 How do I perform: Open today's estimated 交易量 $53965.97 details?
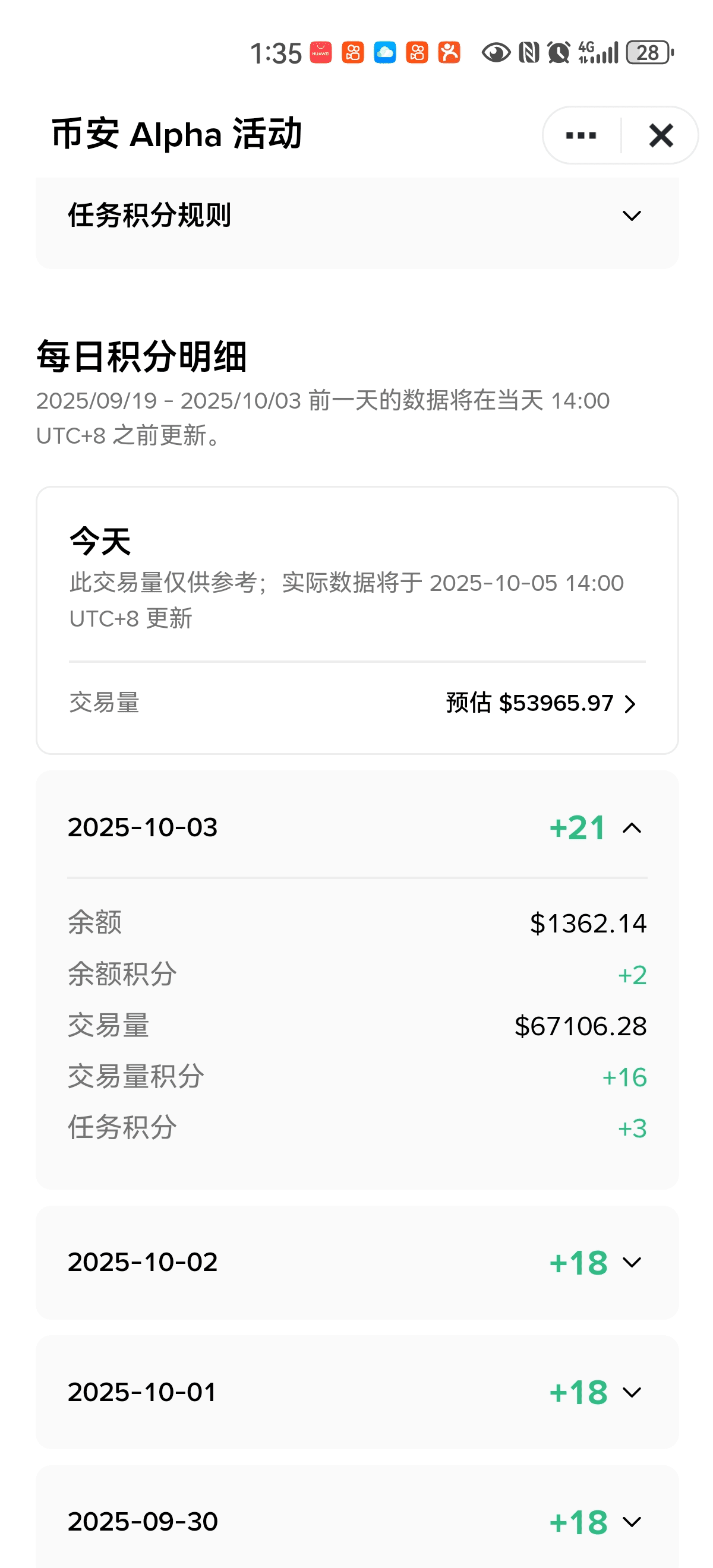[541, 703]
